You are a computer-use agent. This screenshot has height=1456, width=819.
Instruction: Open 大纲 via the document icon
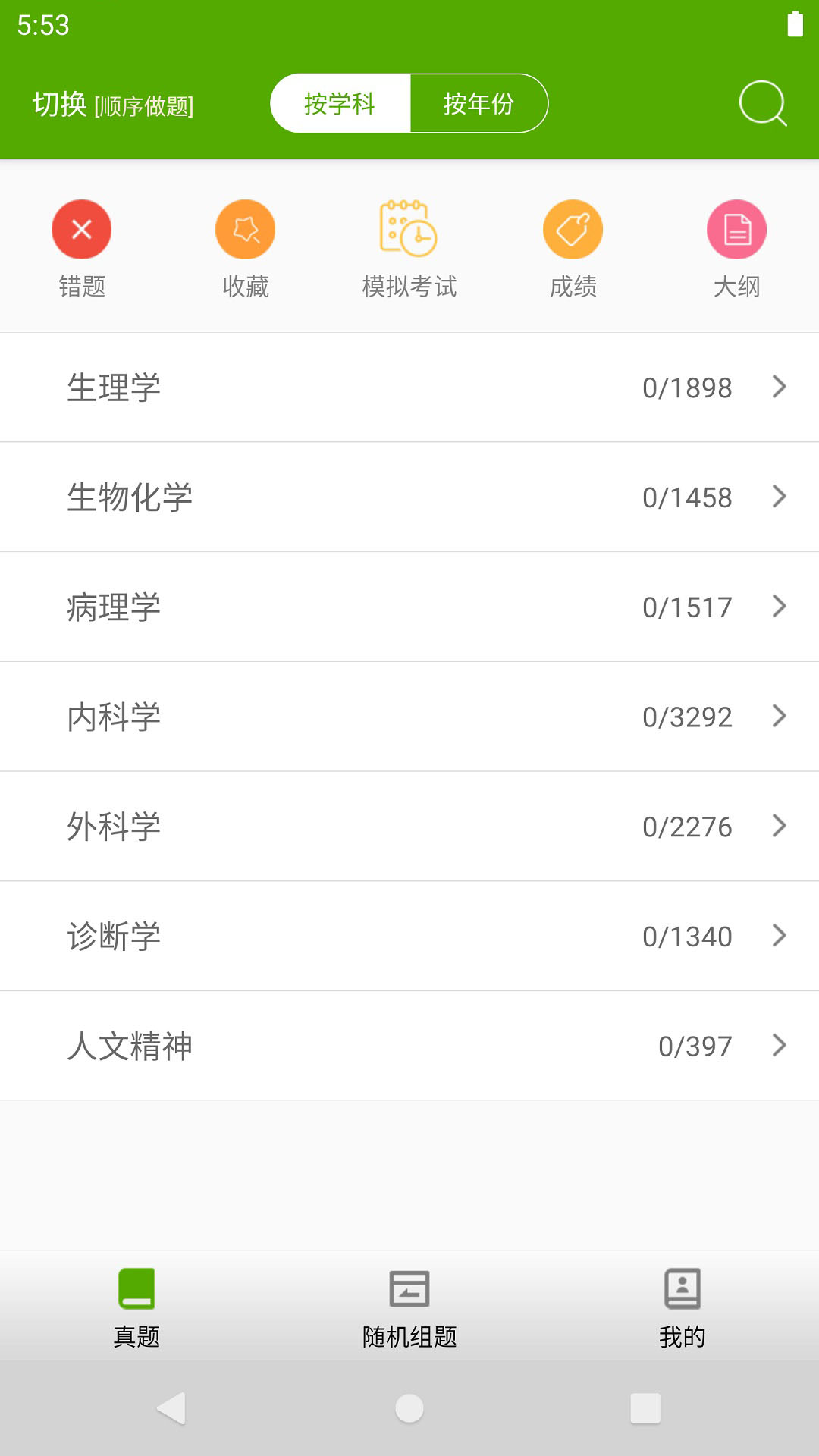point(736,229)
